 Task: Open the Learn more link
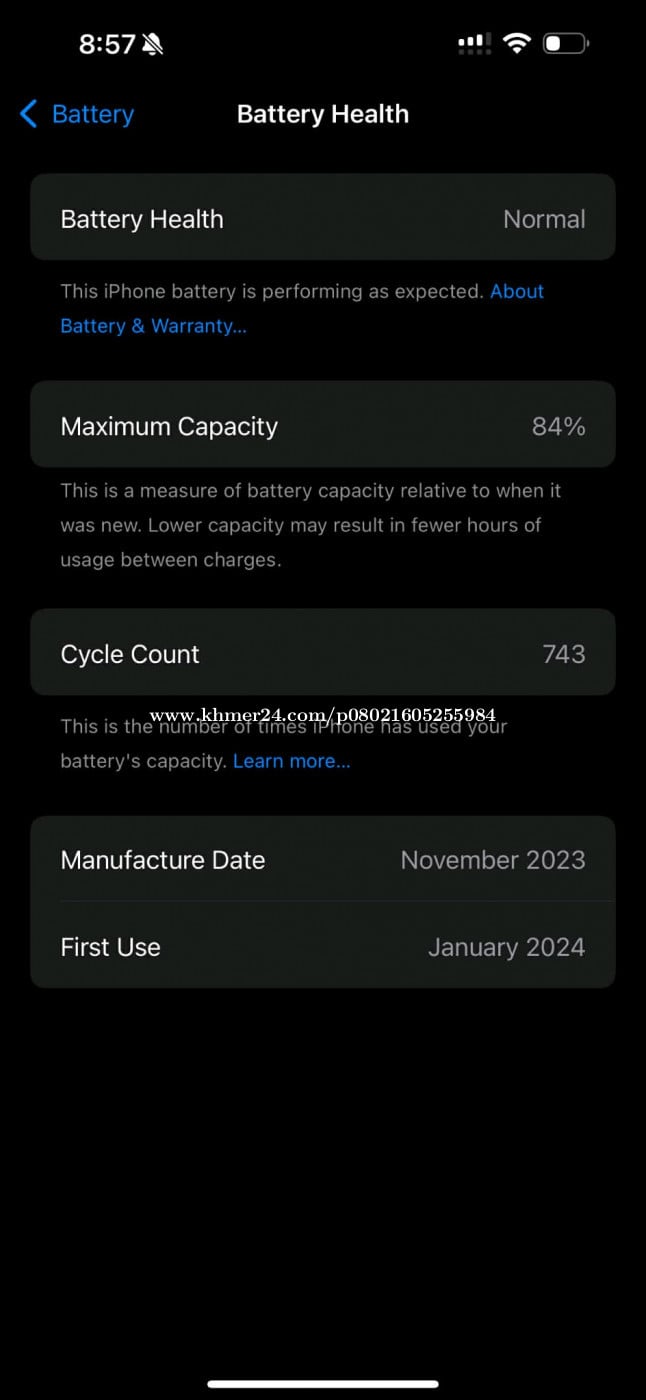[291, 761]
